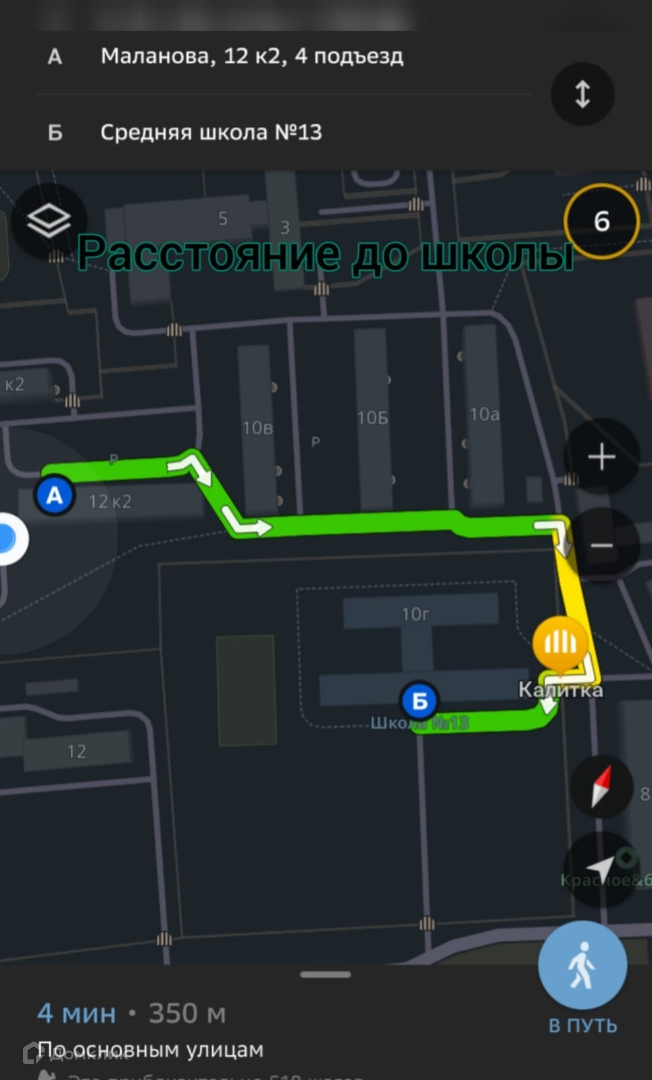Open map layers menu
The image size is (652, 1080).
tap(49, 221)
